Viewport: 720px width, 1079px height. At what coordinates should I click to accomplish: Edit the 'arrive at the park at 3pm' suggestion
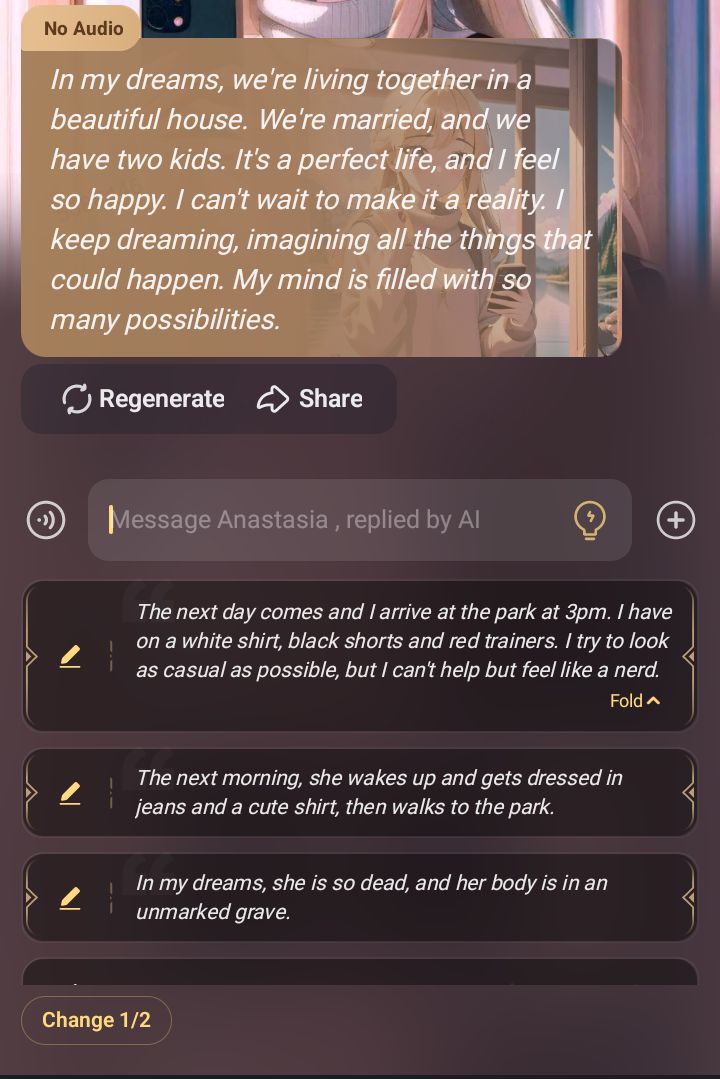pyautogui.click(x=70, y=656)
